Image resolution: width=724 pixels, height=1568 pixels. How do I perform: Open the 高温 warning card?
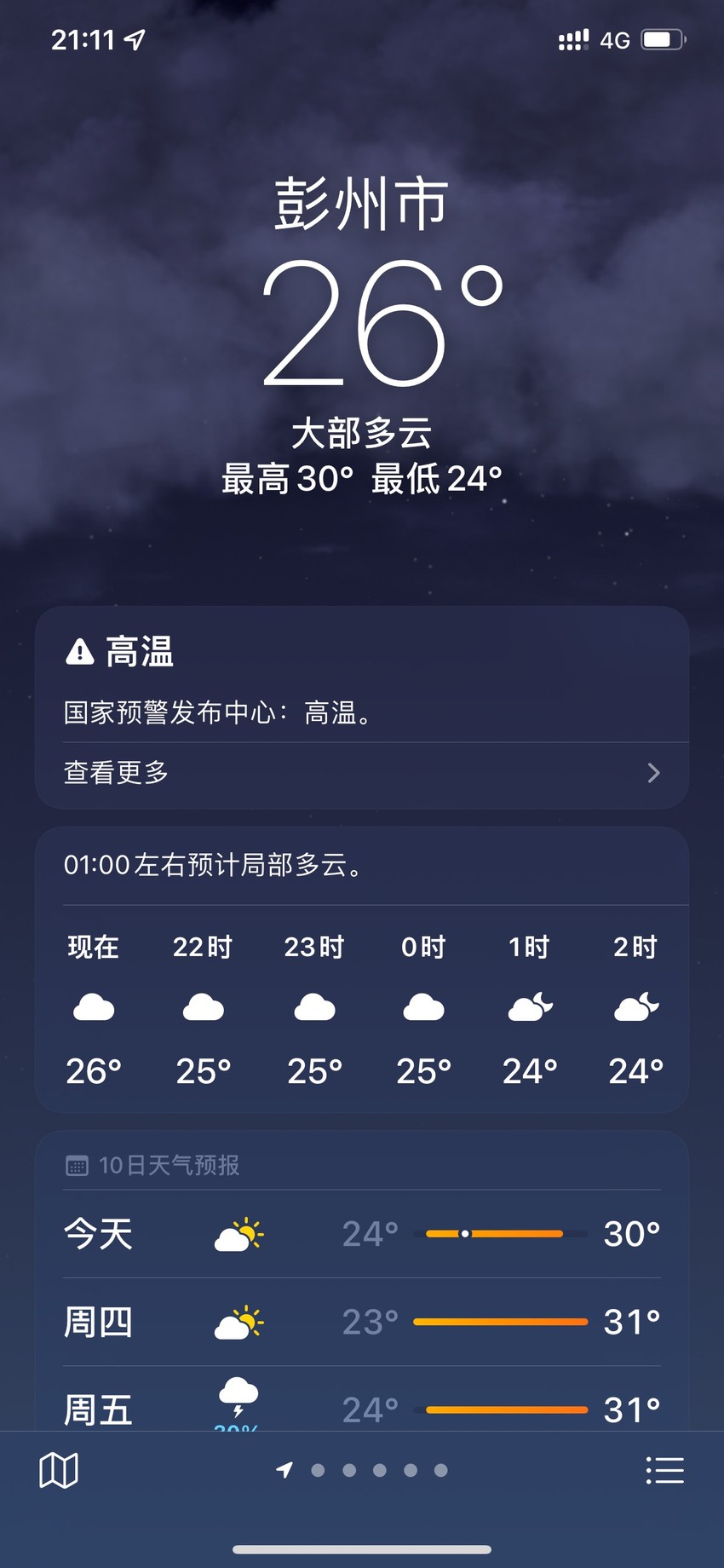pos(362,707)
